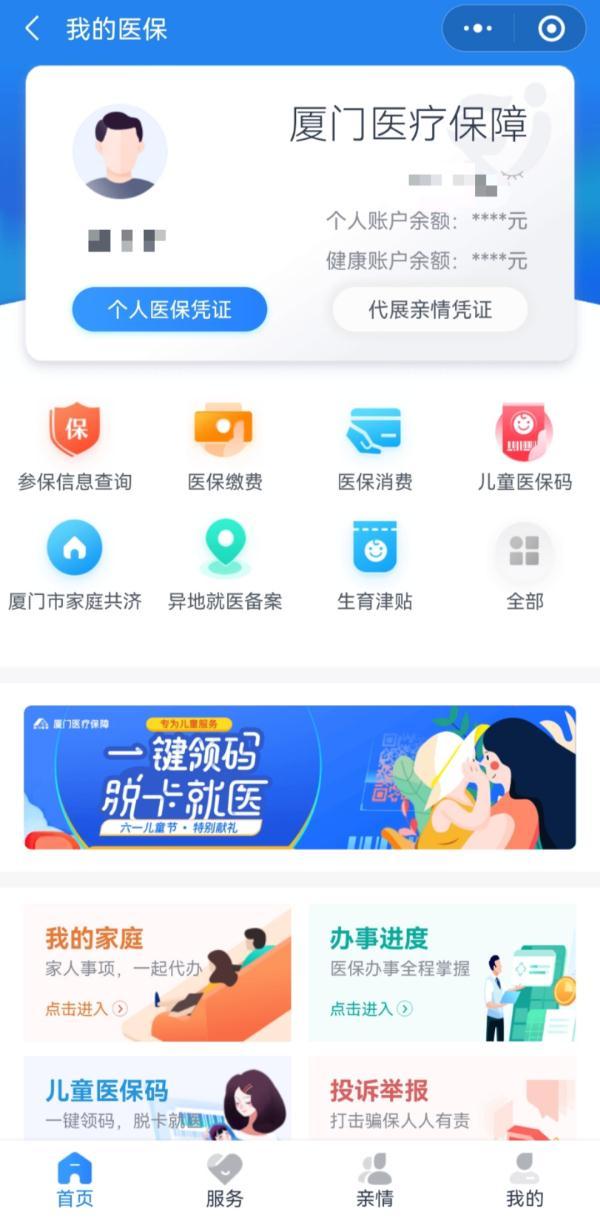The image size is (600, 1220).
Task: Launch 儿童医保码 service
Action: pyautogui.click(x=524, y=447)
